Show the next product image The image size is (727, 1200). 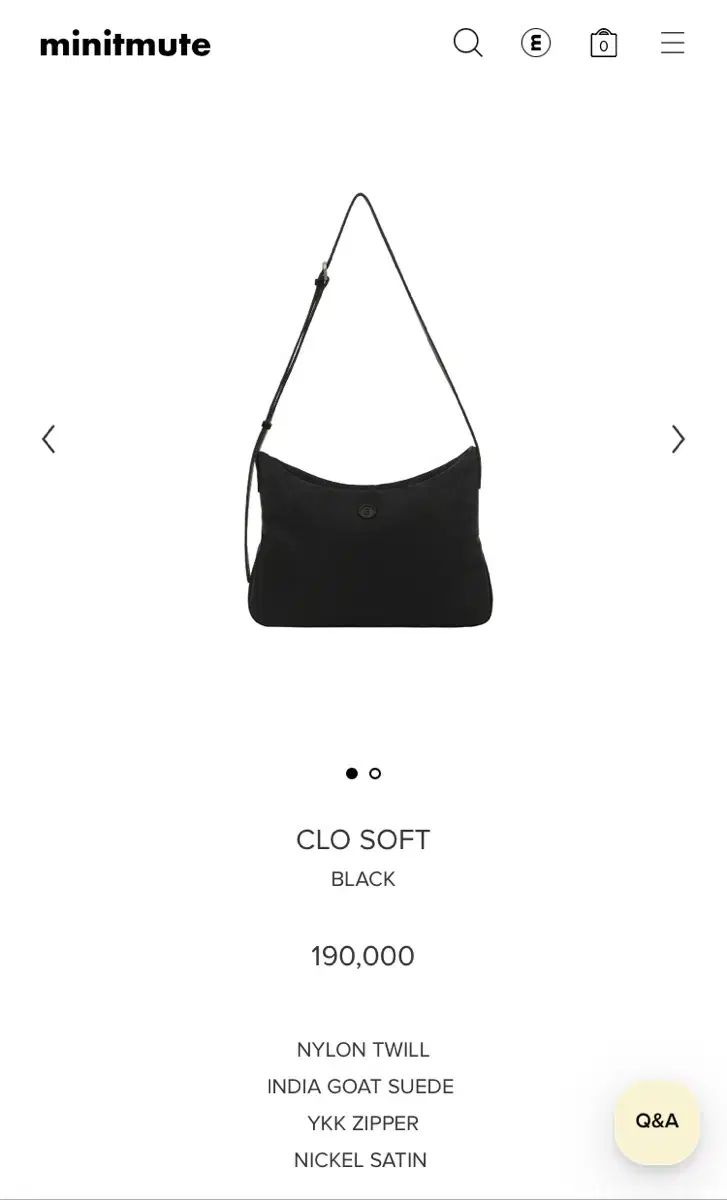678,439
